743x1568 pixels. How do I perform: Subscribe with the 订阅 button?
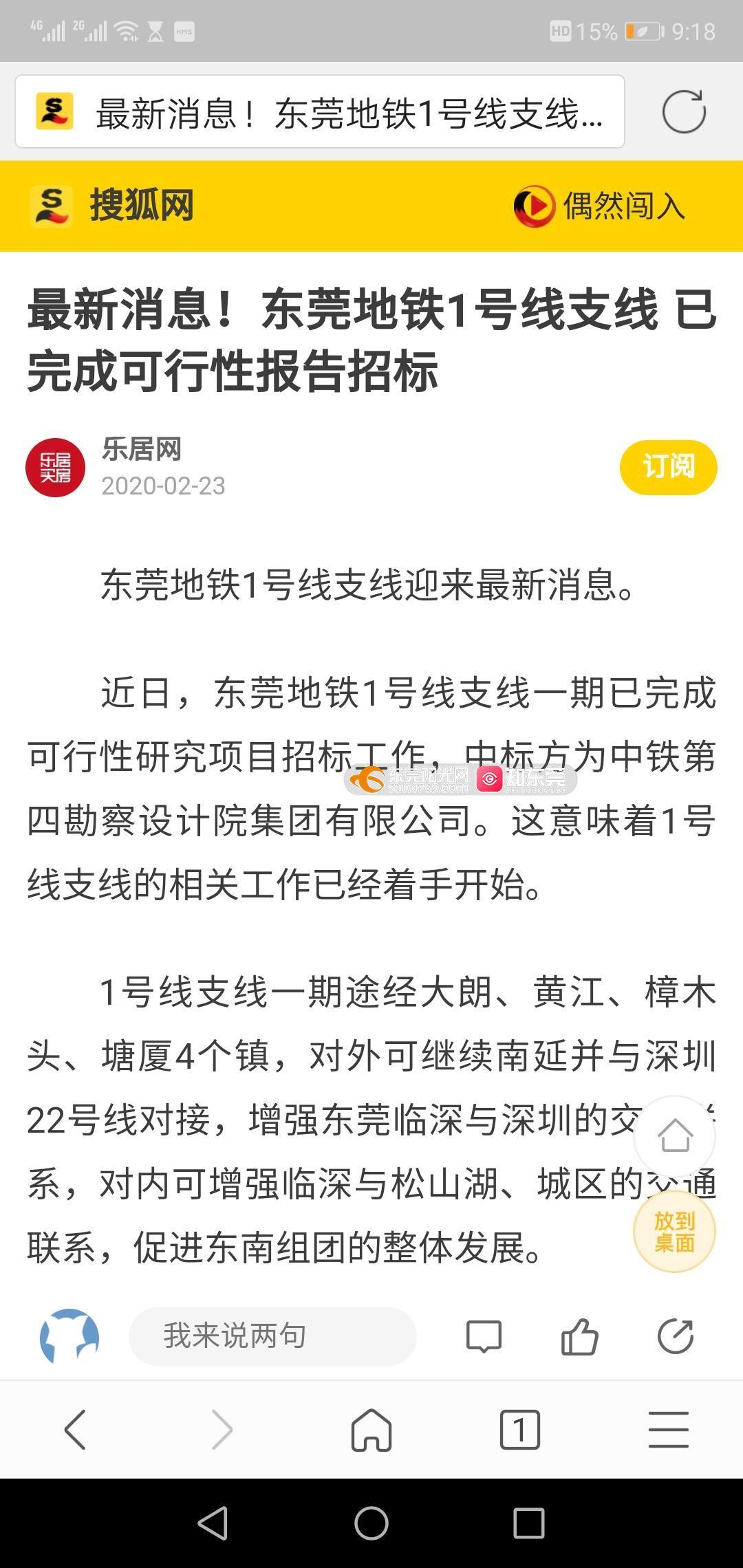(668, 467)
